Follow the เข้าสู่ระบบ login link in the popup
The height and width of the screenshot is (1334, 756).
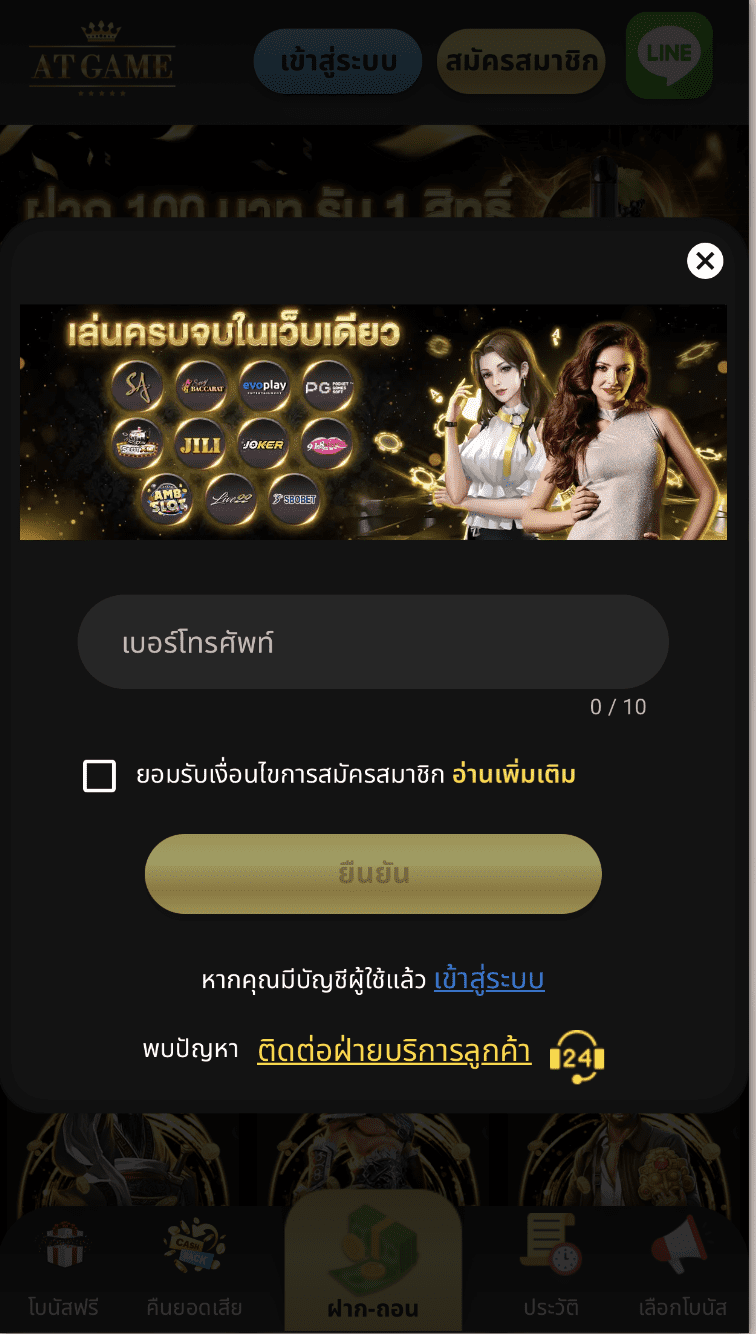coord(489,979)
